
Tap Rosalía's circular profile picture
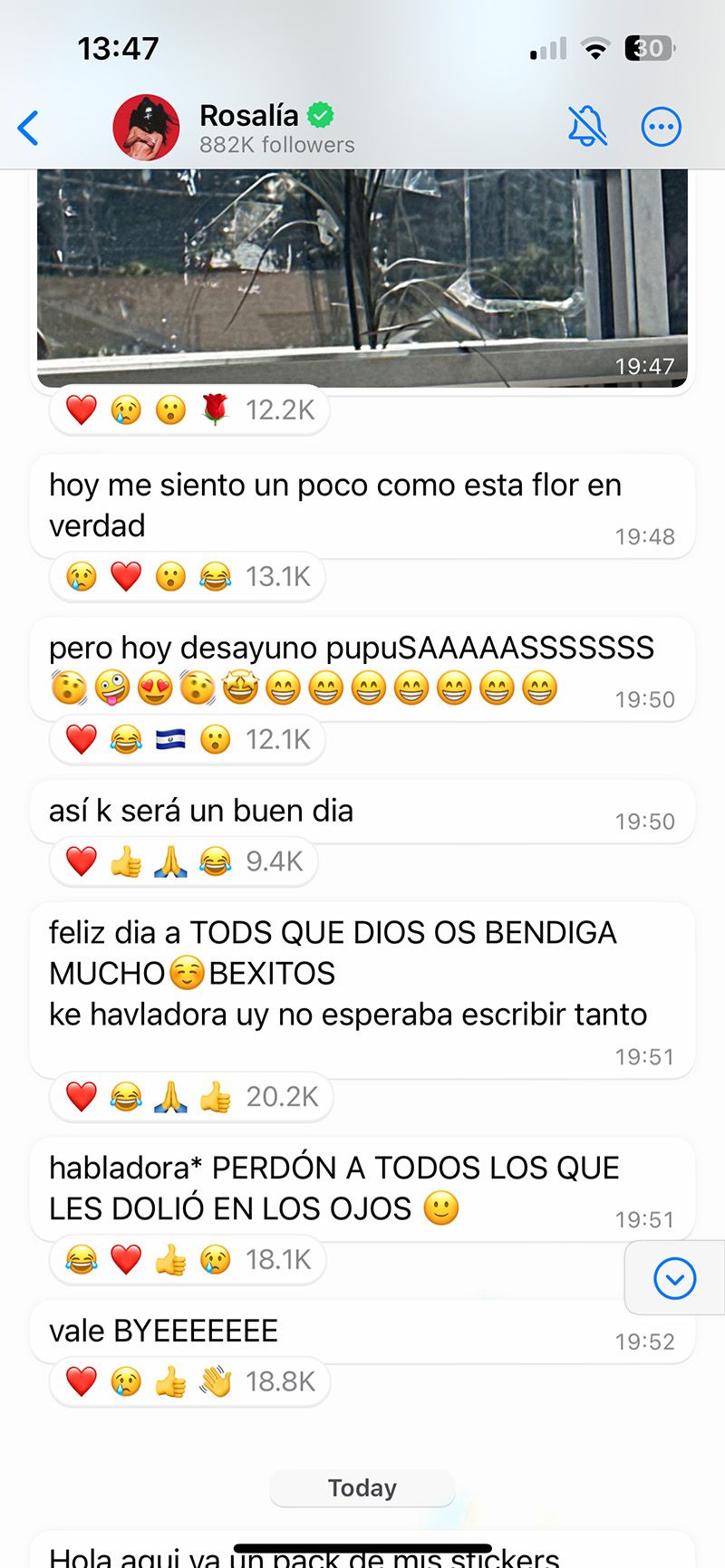tap(147, 127)
